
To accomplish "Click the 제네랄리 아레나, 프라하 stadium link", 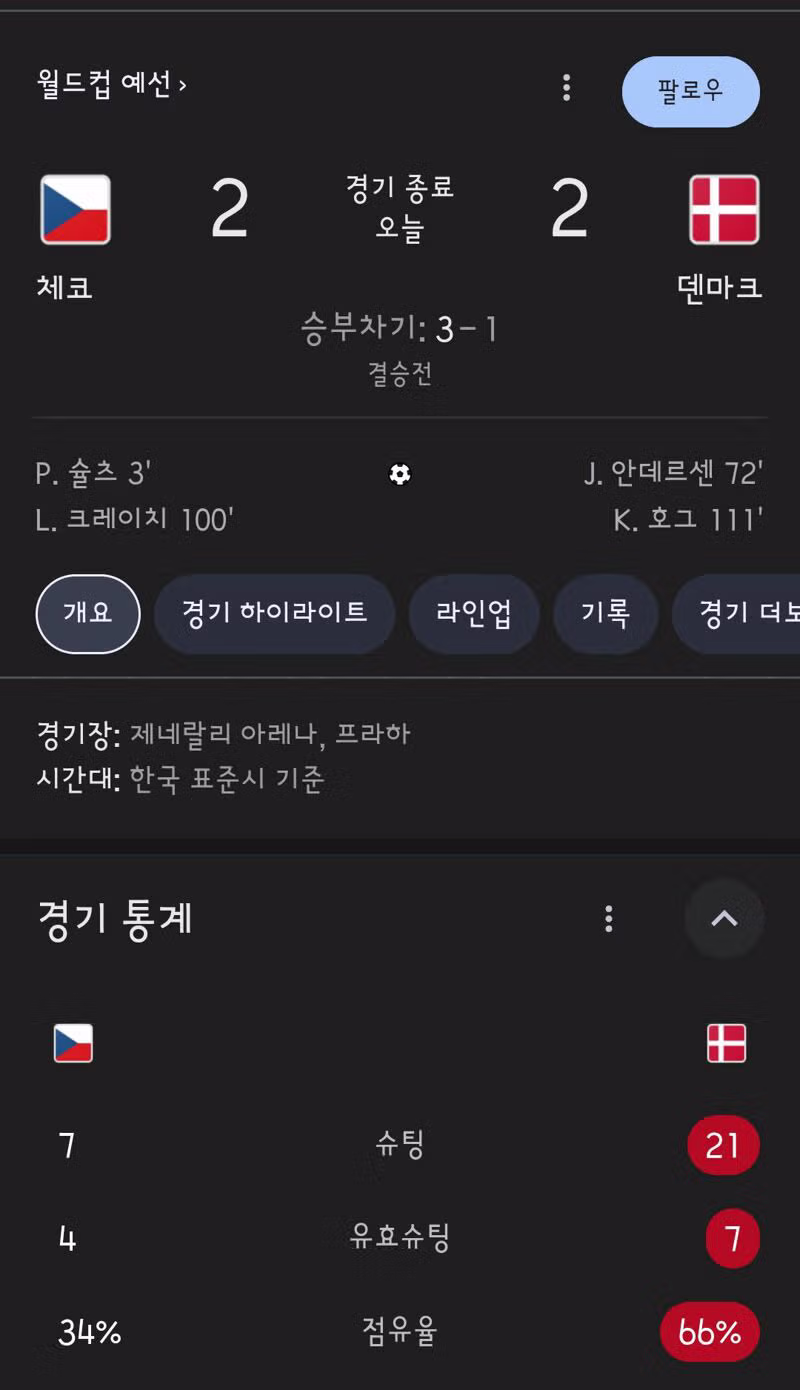I will [x=268, y=733].
